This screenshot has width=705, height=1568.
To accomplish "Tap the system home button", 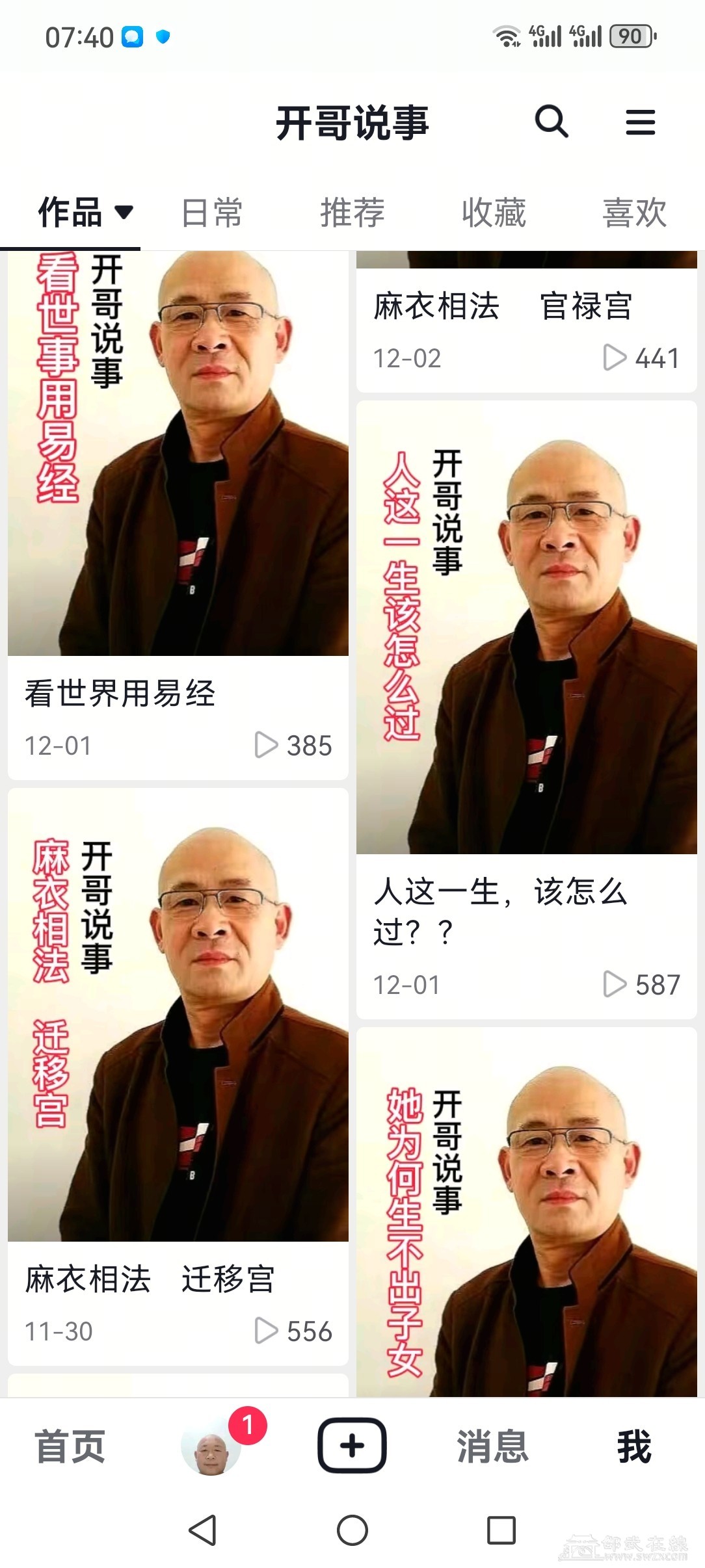I will pos(352,1530).
